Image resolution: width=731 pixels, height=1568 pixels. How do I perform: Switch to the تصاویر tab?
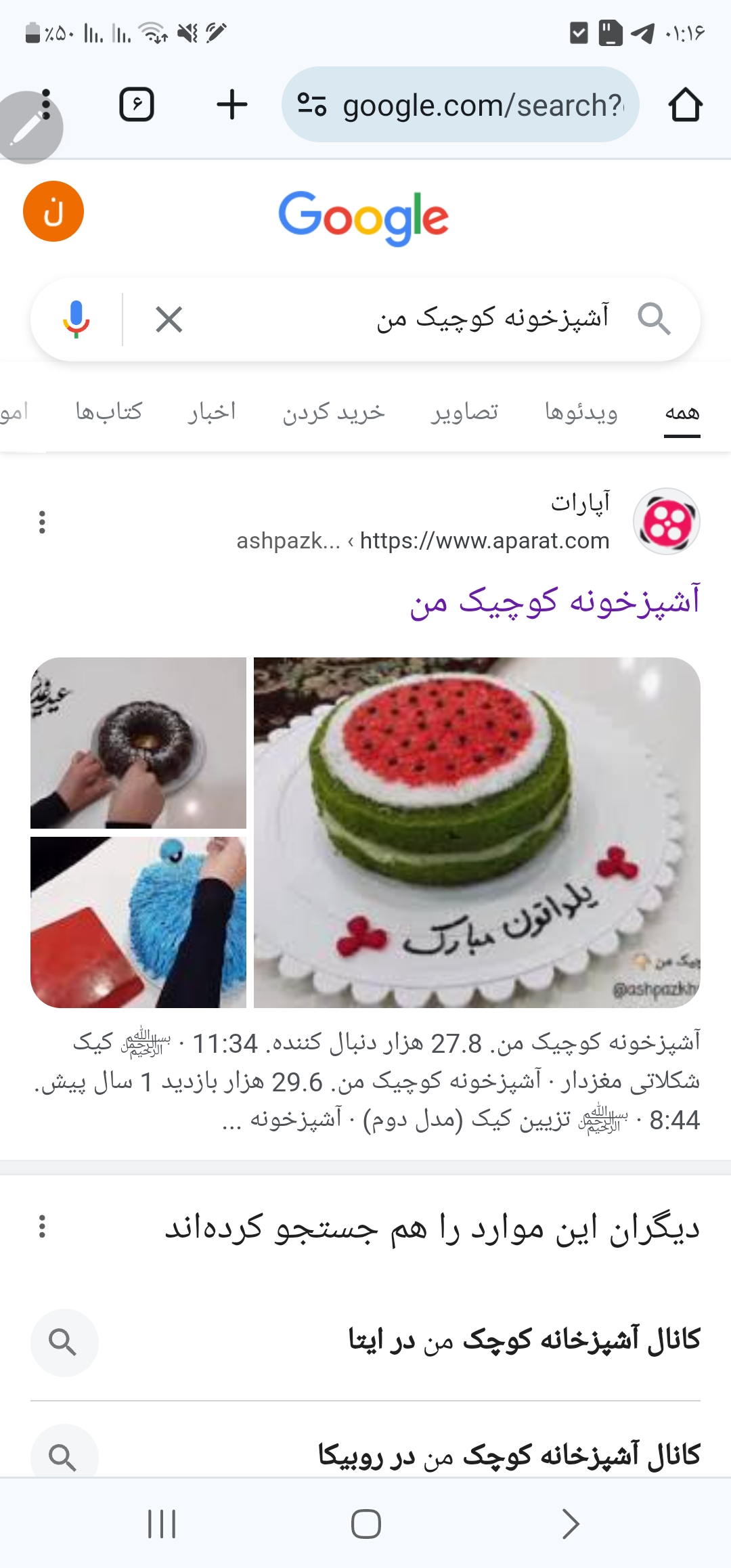464,412
